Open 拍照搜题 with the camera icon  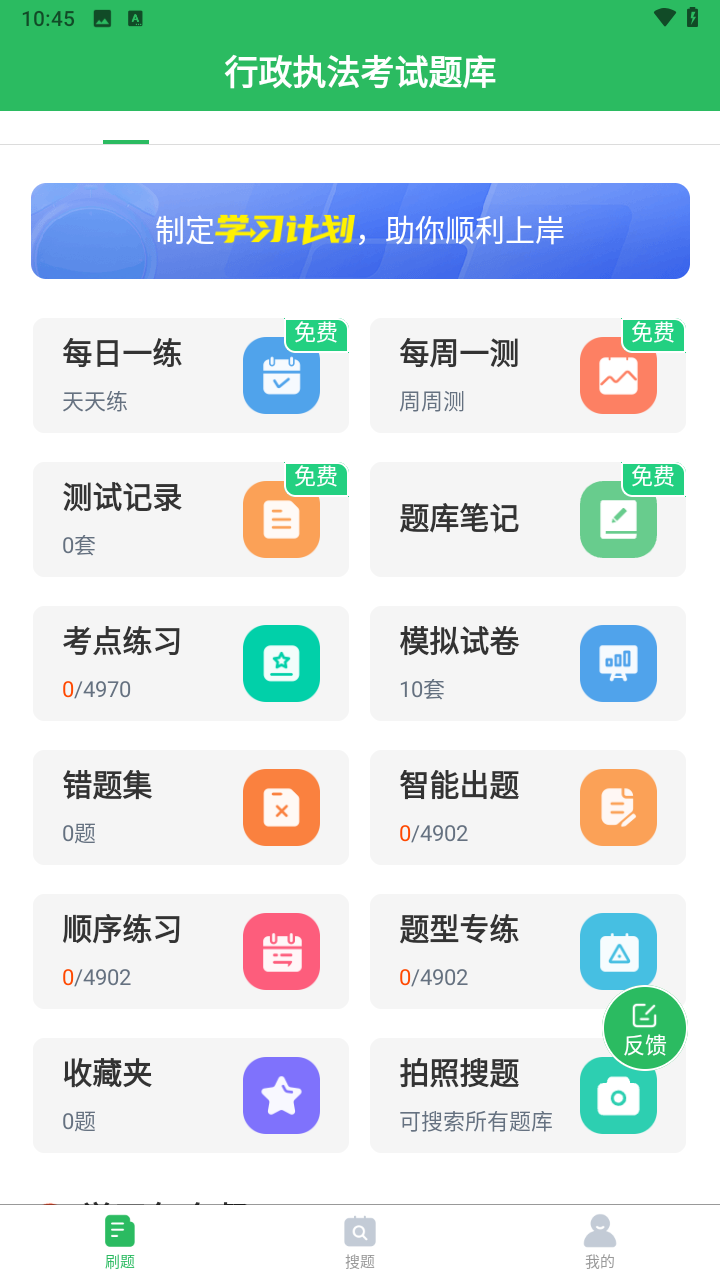[618, 1095]
